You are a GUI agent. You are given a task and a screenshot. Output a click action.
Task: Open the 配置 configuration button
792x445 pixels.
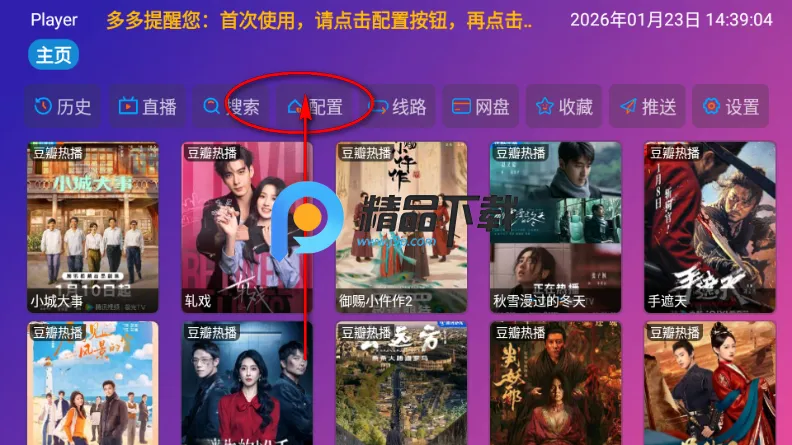click(314, 107)
